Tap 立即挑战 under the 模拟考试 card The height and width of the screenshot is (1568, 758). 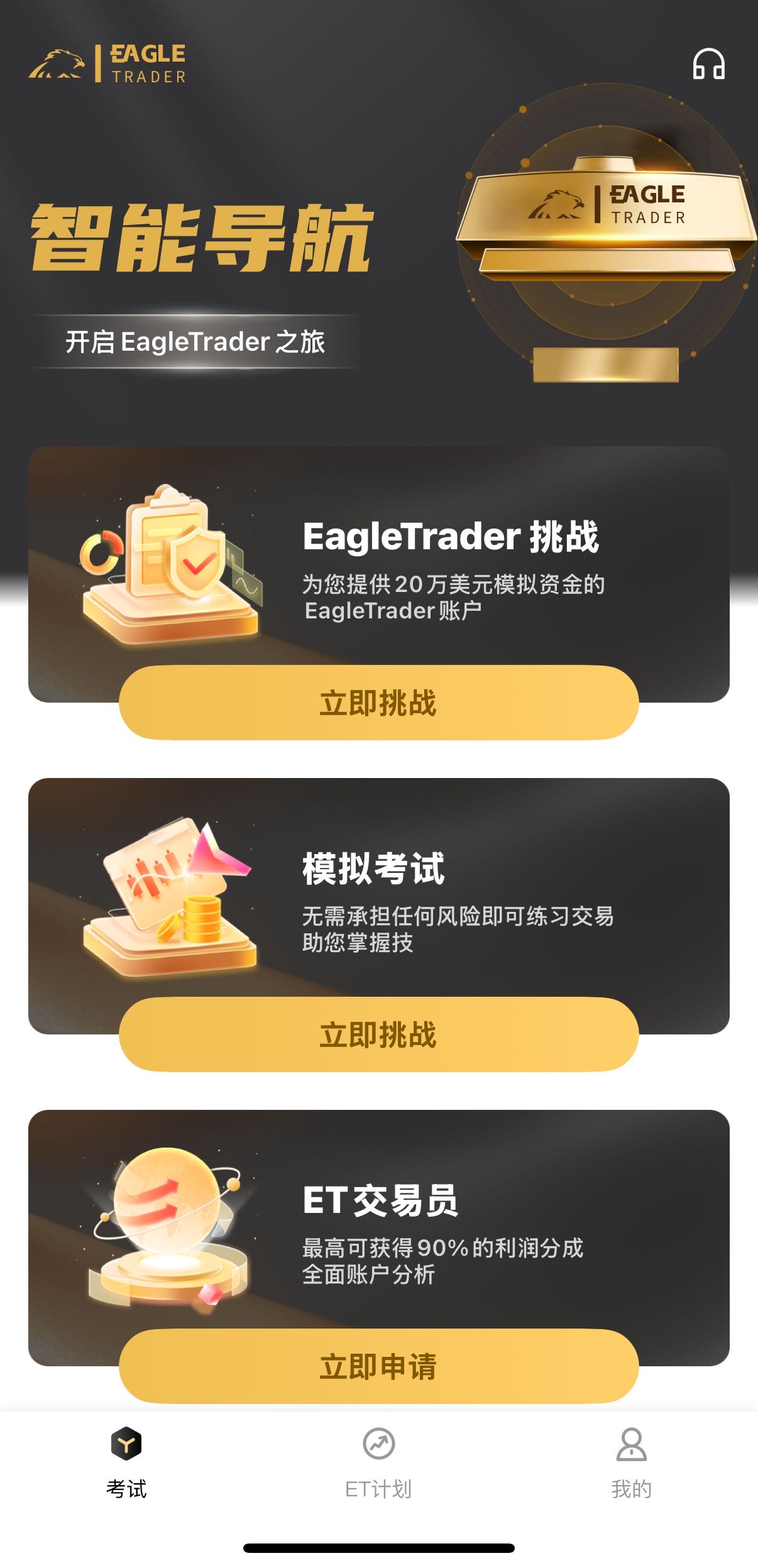coord(379,1034)
